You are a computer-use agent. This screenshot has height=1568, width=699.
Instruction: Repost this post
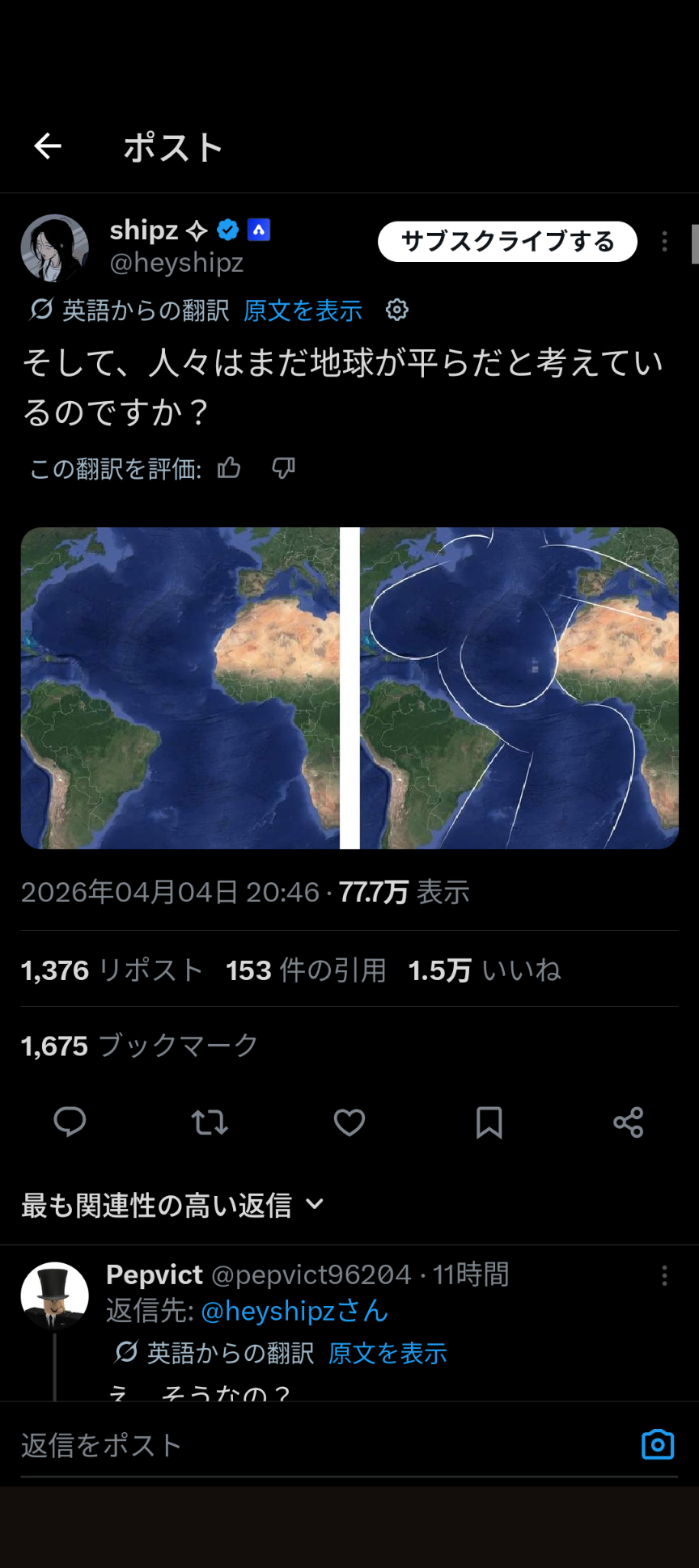(210, 1122)
